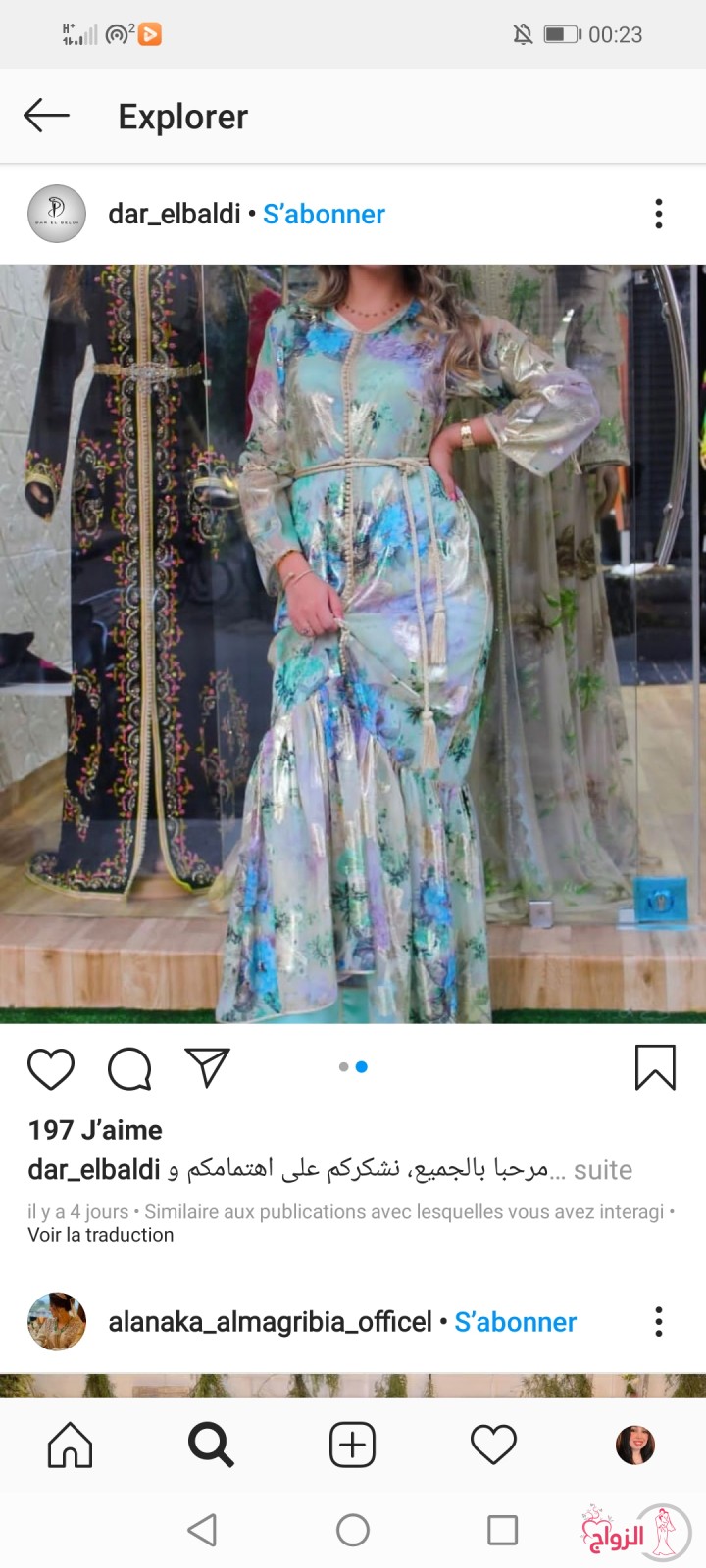Open the activity heart tab
The height and width of the screenshot is (1568, 706).
point(493,1445)
